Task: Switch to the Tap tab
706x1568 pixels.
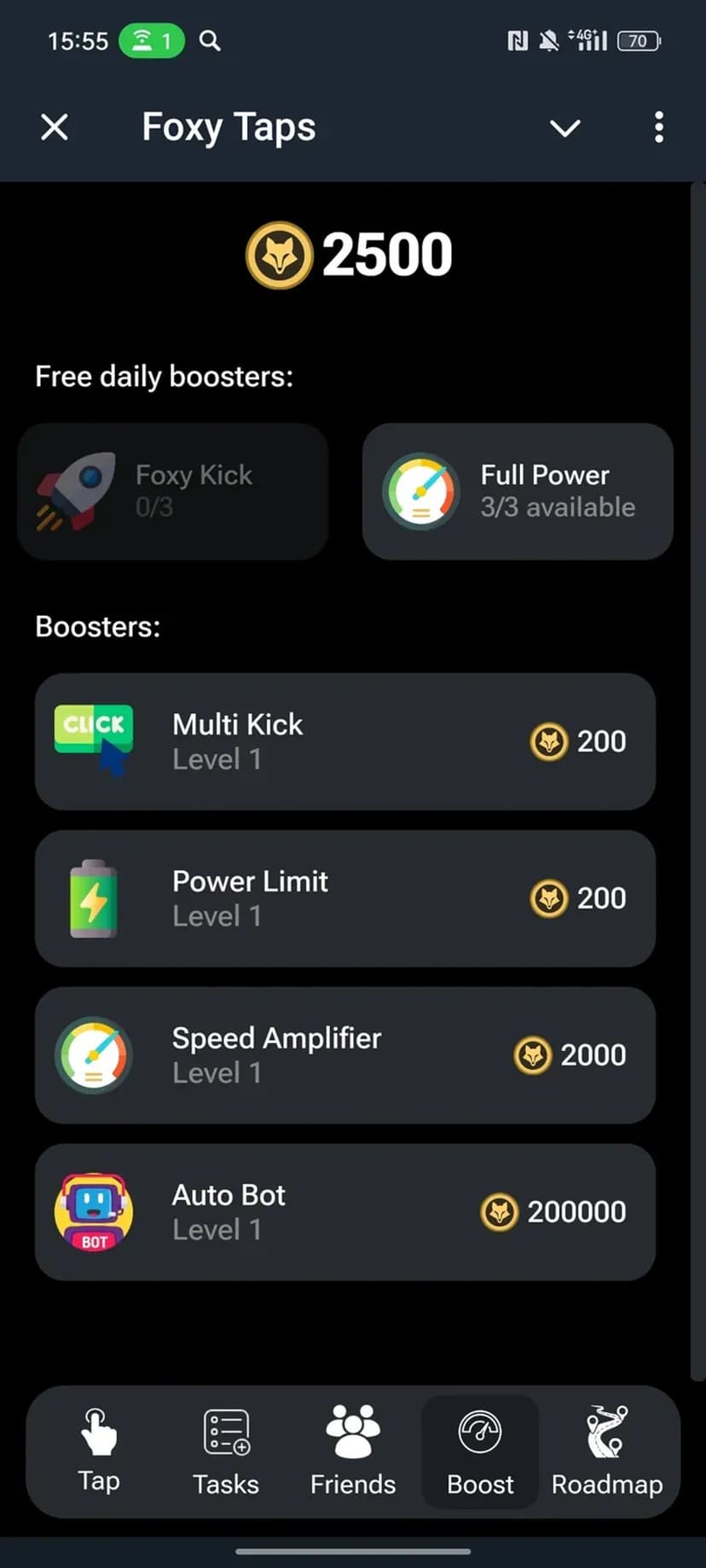Action: (99, 1450)
